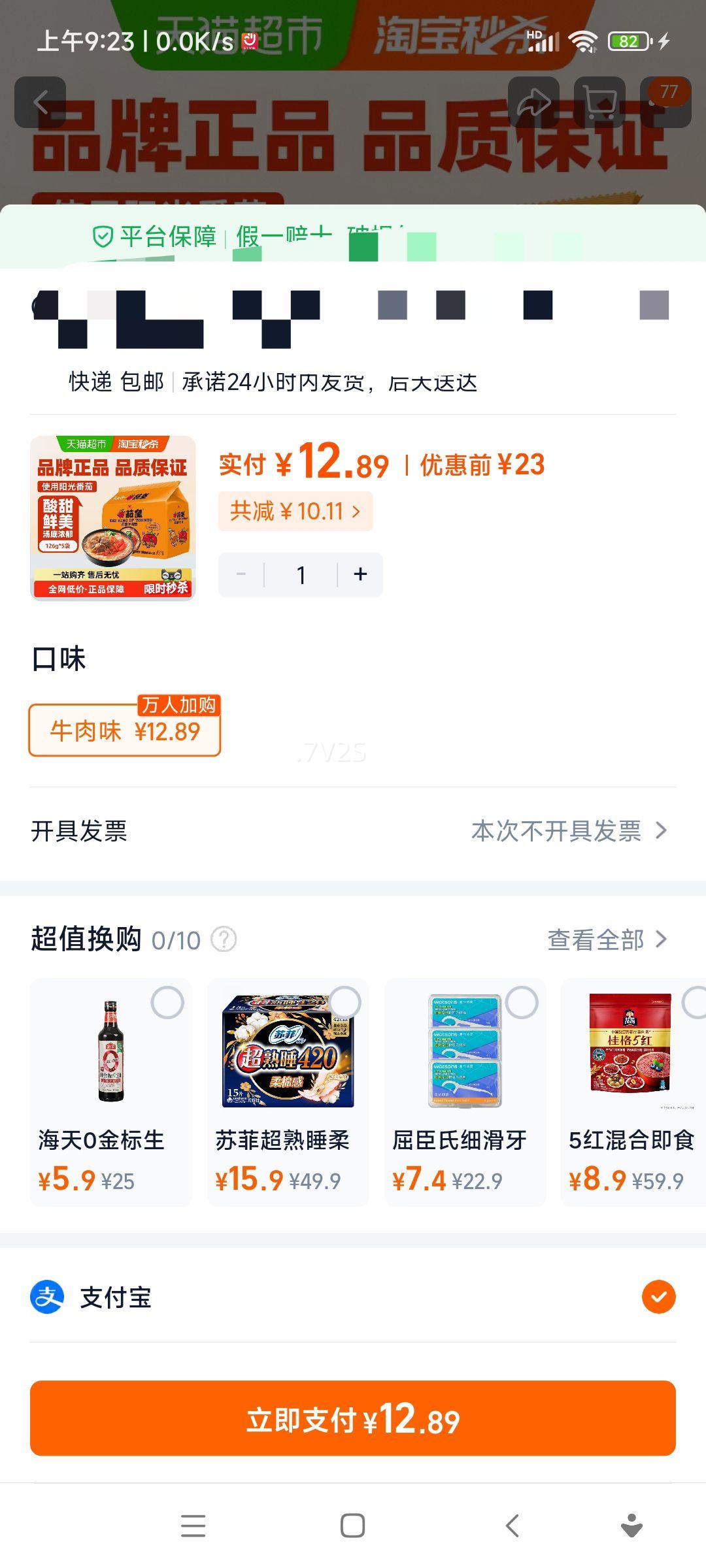This screenshot has height=1568, width=706.
Task: Open the share icon in the header
Action: pyautogui.click(x=535, y=101)
